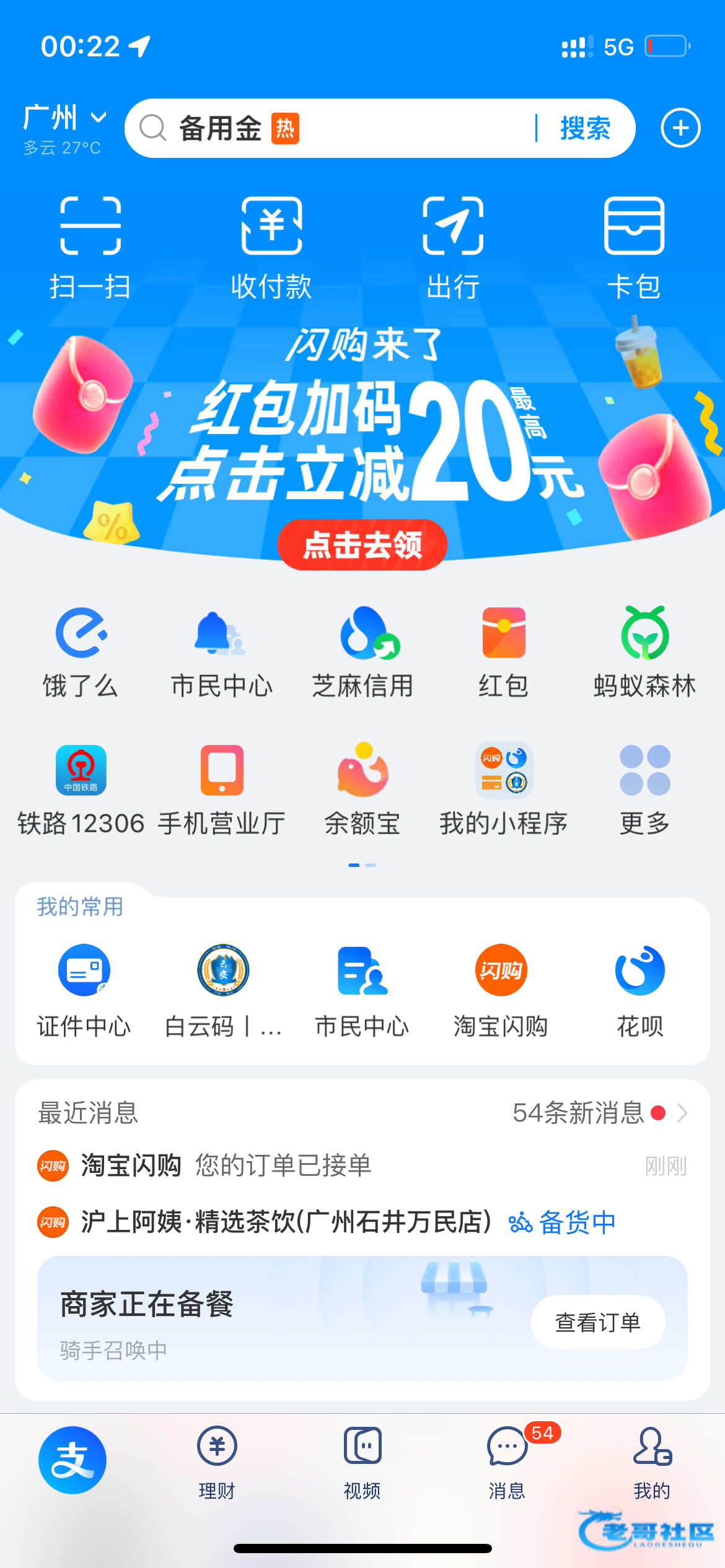Open 余额宝
Screen dimensions: 725x1568
click(362, 791)
